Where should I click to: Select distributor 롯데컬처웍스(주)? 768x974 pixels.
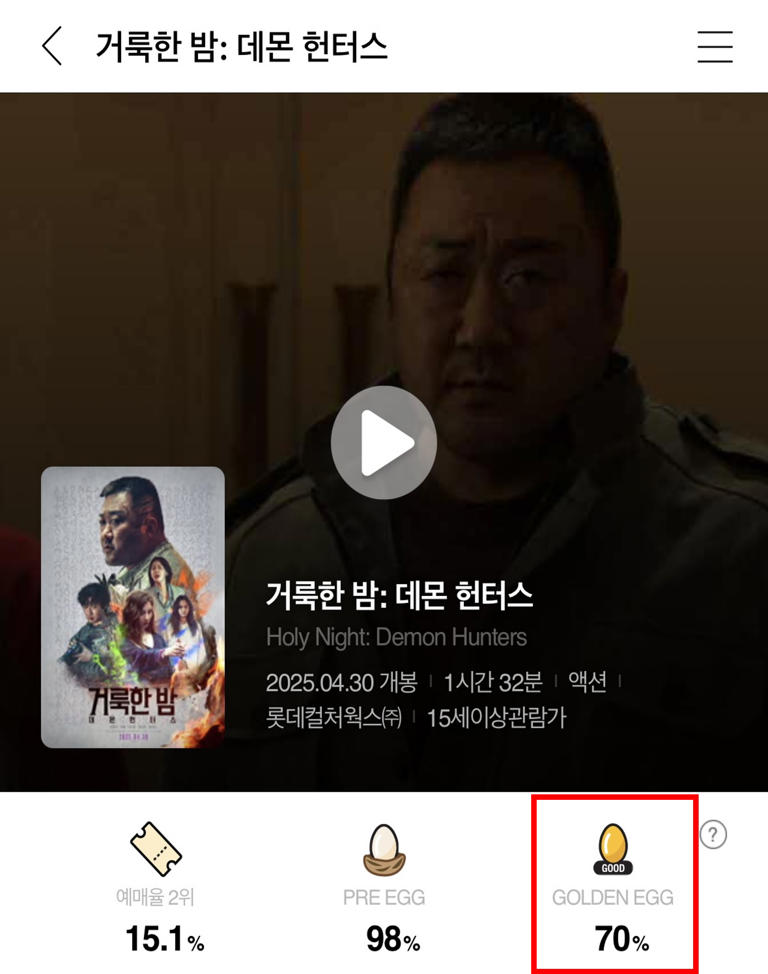point(328,719)
